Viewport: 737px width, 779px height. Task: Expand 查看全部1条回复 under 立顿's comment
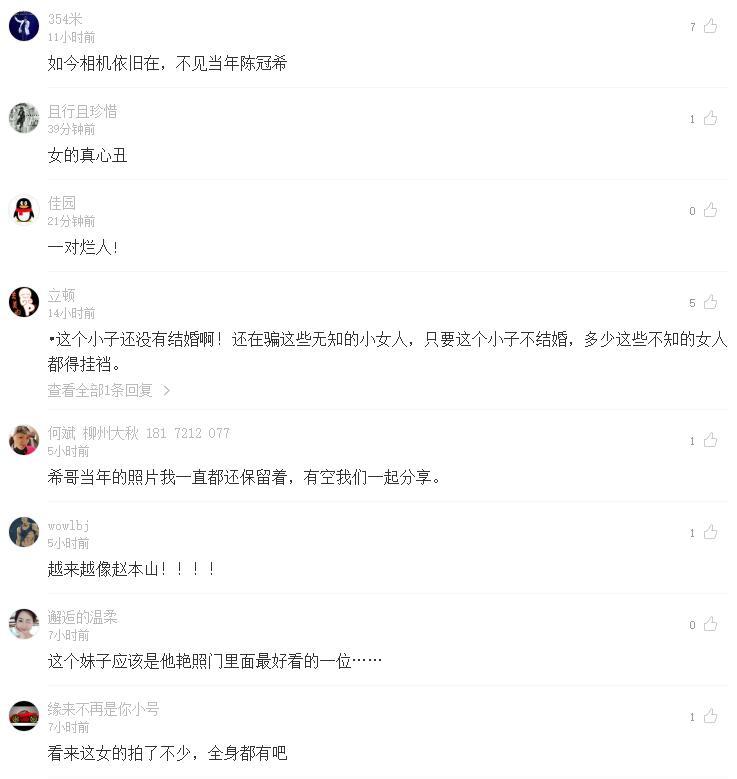109,390
